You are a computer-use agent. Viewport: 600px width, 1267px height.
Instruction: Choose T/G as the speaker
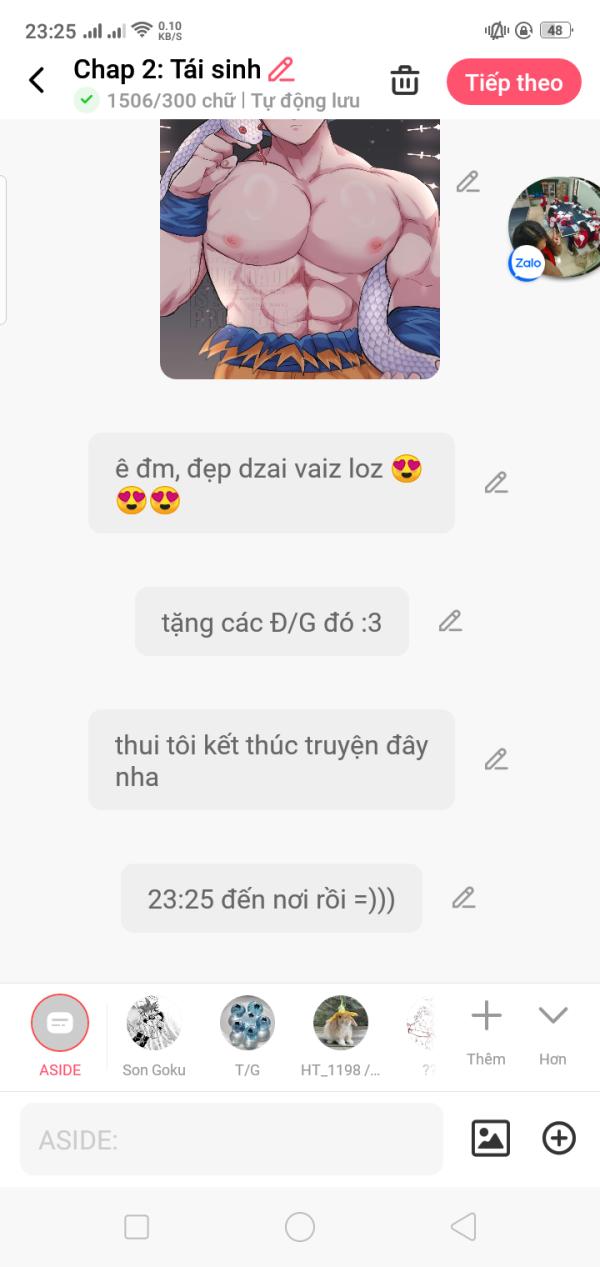tap(247, 1036)
